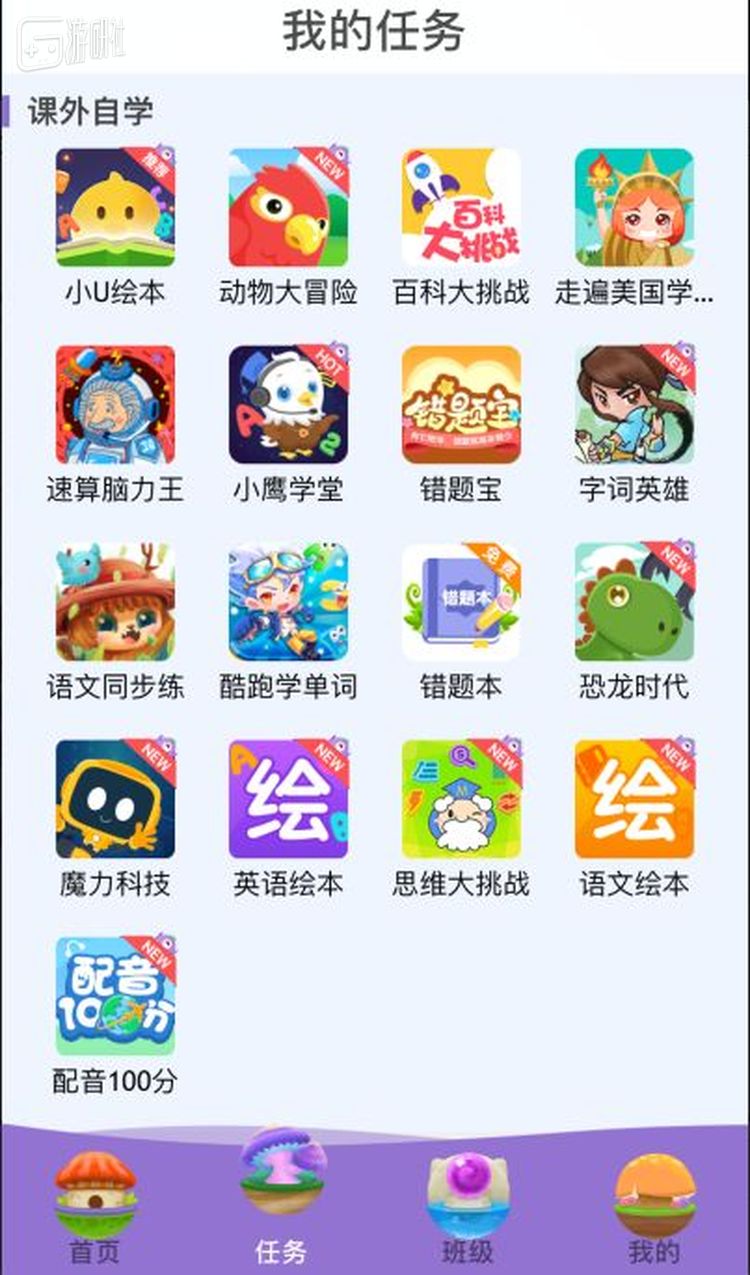Tap the 错题宝 tile
Screen dimensions: 750x1275
point(461,404)
